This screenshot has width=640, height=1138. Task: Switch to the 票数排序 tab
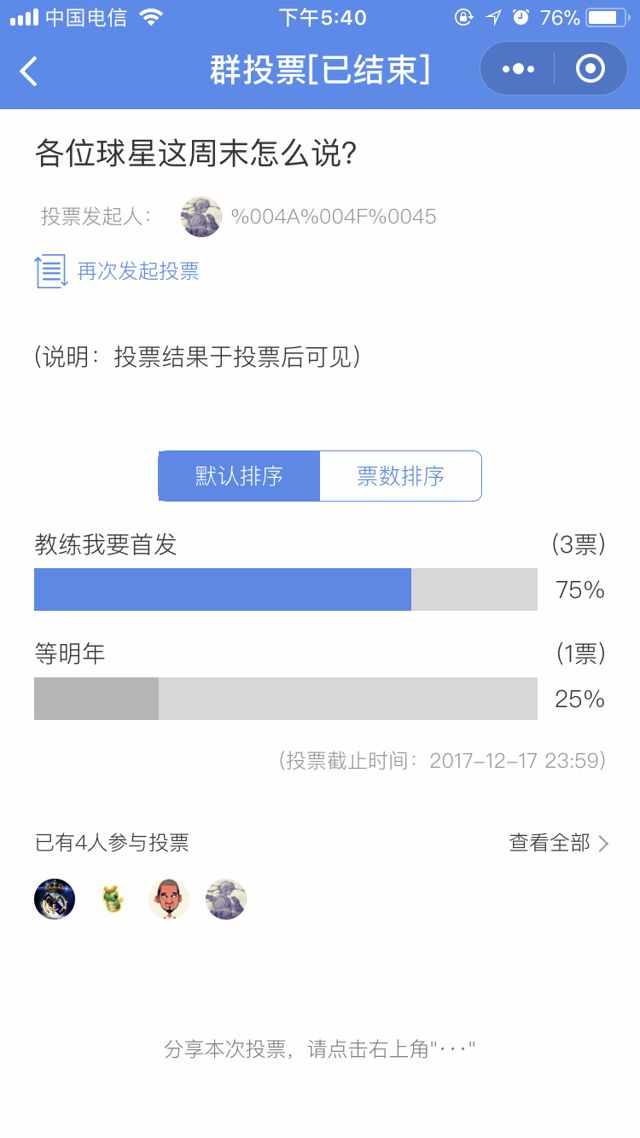[401, 476]
